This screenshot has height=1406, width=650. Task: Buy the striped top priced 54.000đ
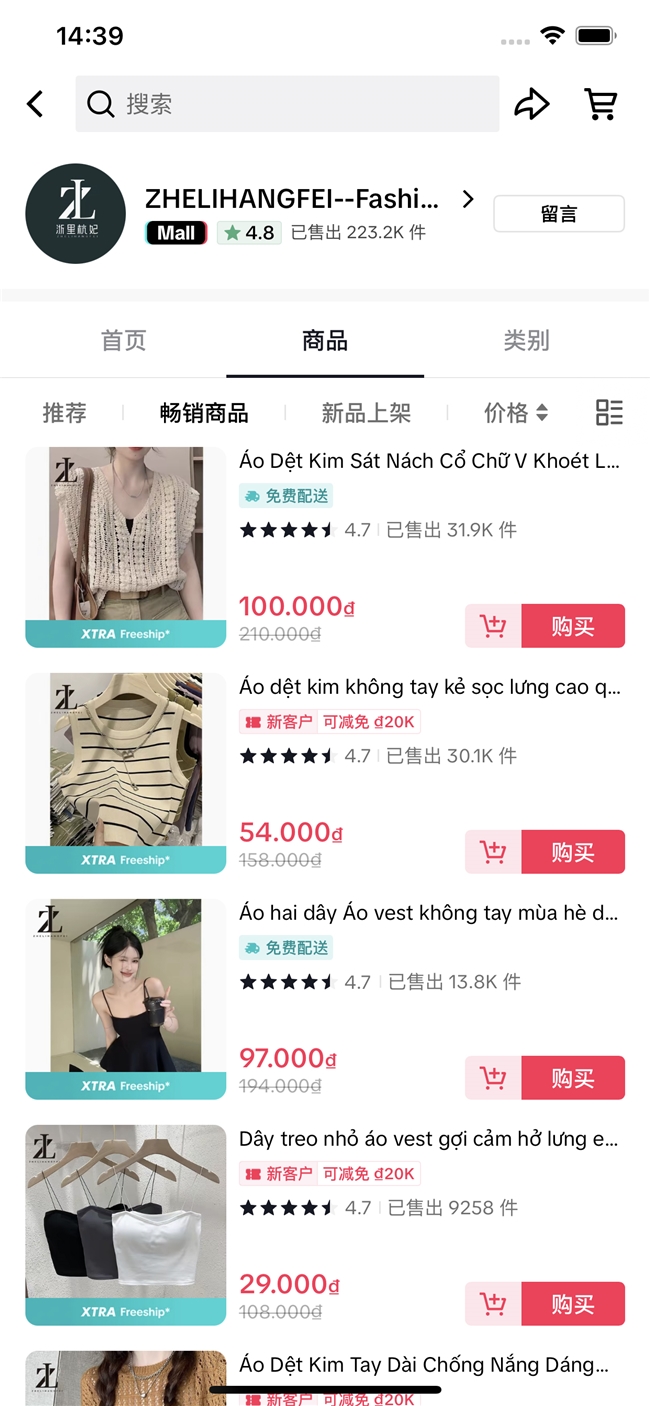[573, 853]
